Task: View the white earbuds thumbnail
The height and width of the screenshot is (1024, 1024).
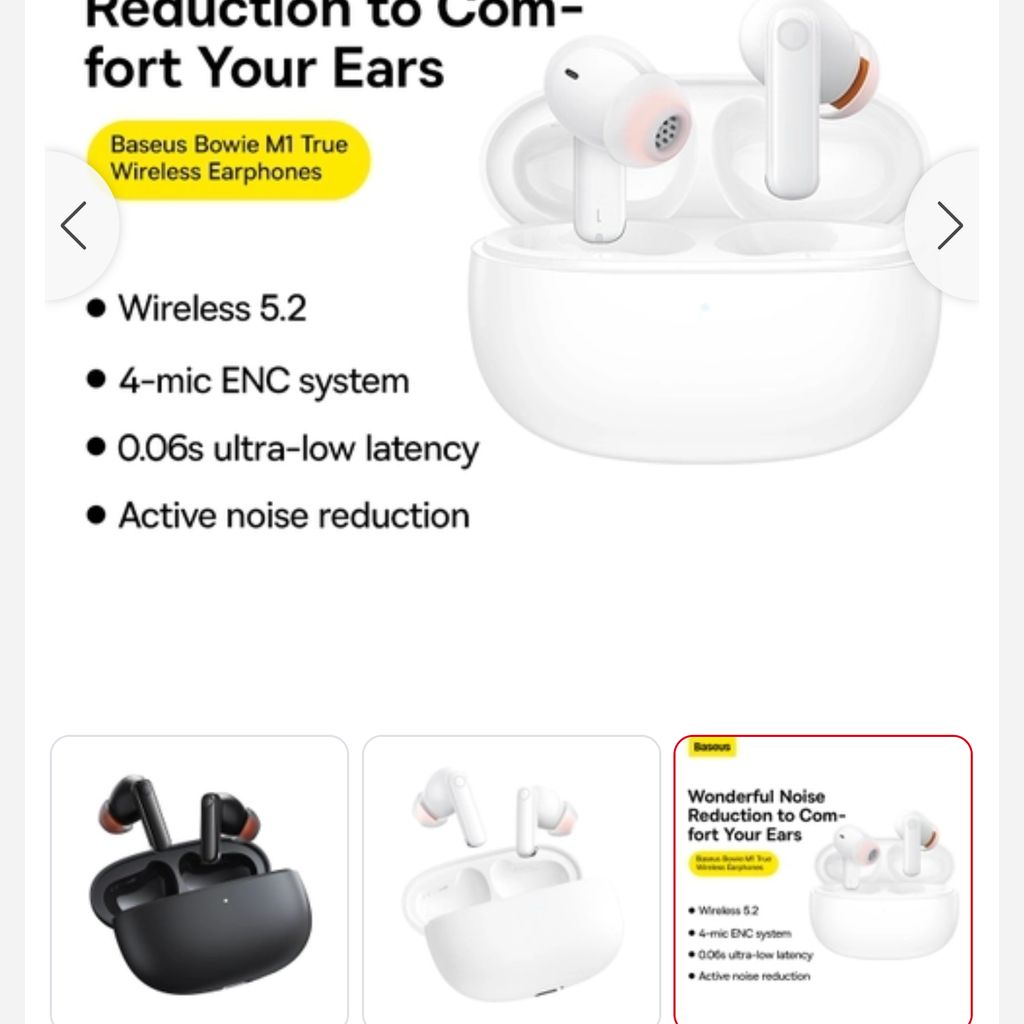Action: coord(511,880)
